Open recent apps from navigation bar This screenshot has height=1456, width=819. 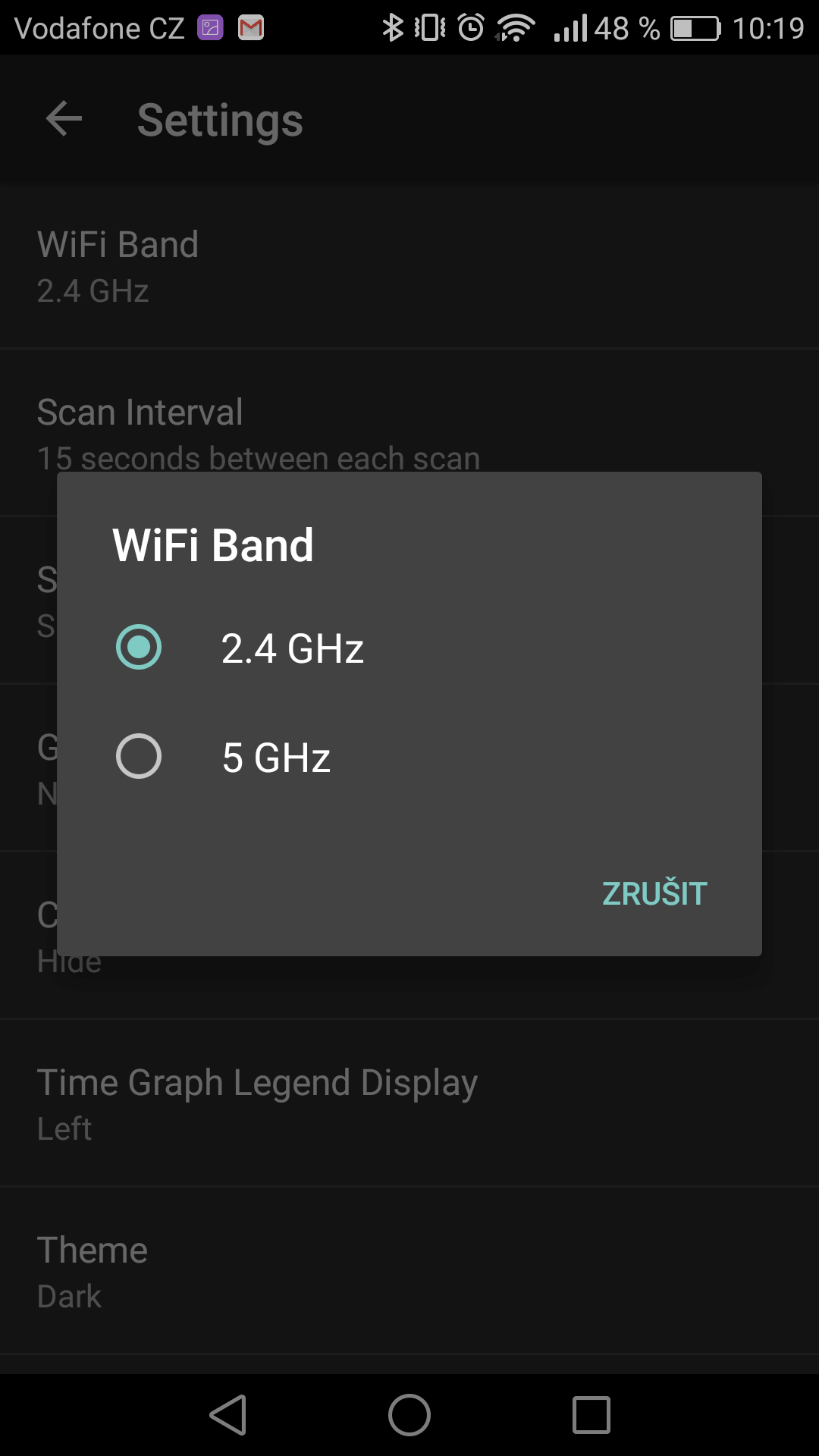591,1415
